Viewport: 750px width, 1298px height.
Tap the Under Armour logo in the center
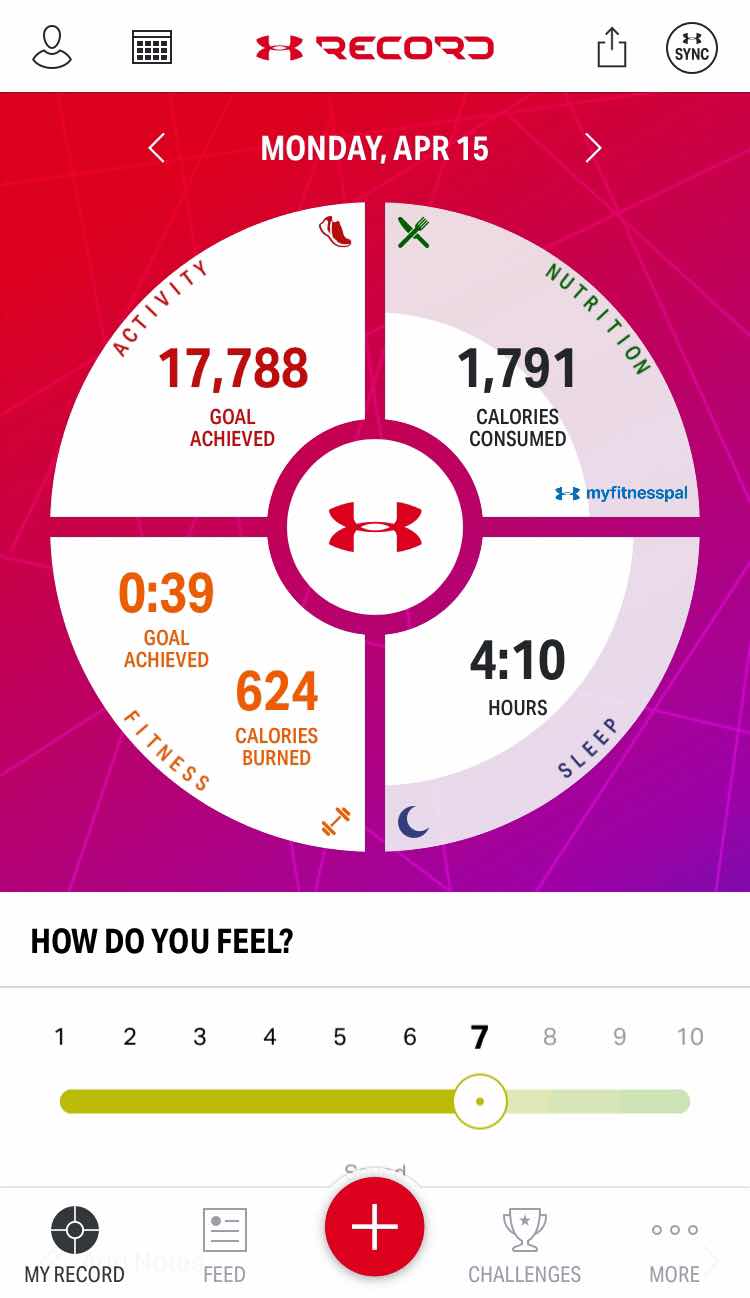pyautogui.click(x=375, y=527)
